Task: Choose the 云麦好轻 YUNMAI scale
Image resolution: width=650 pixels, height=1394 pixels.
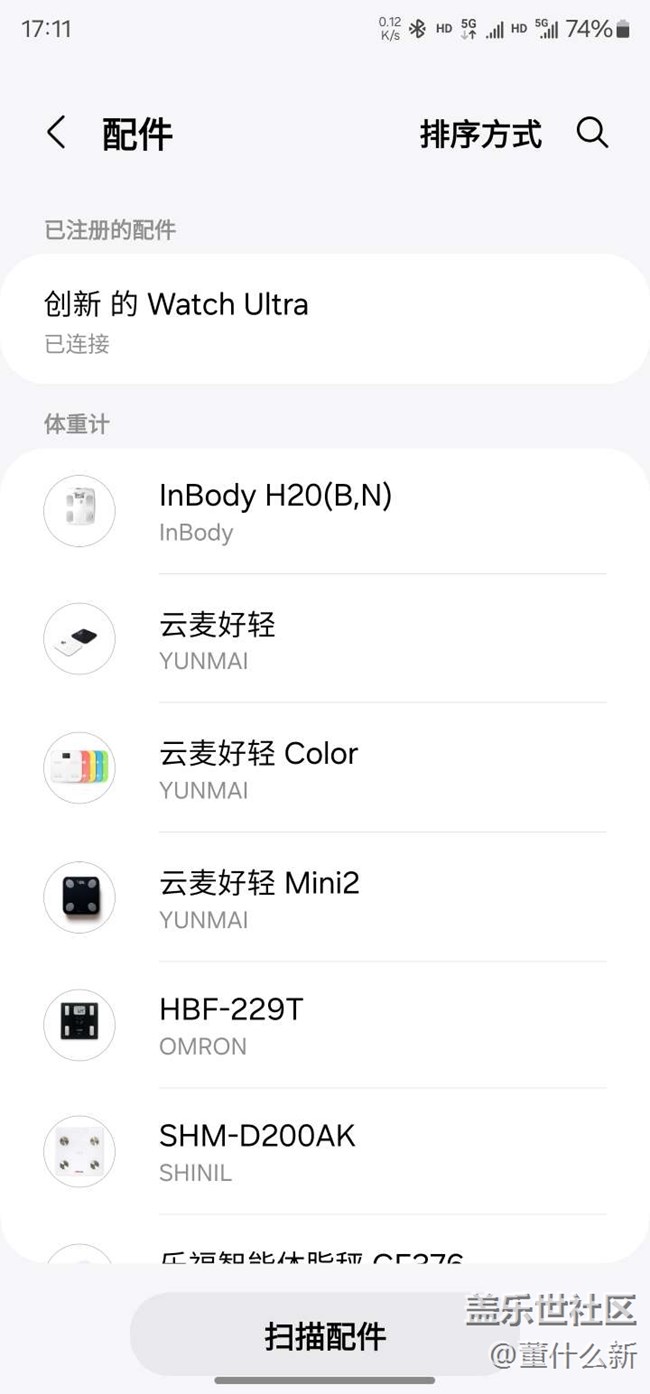Action: (x=325, y=640)
